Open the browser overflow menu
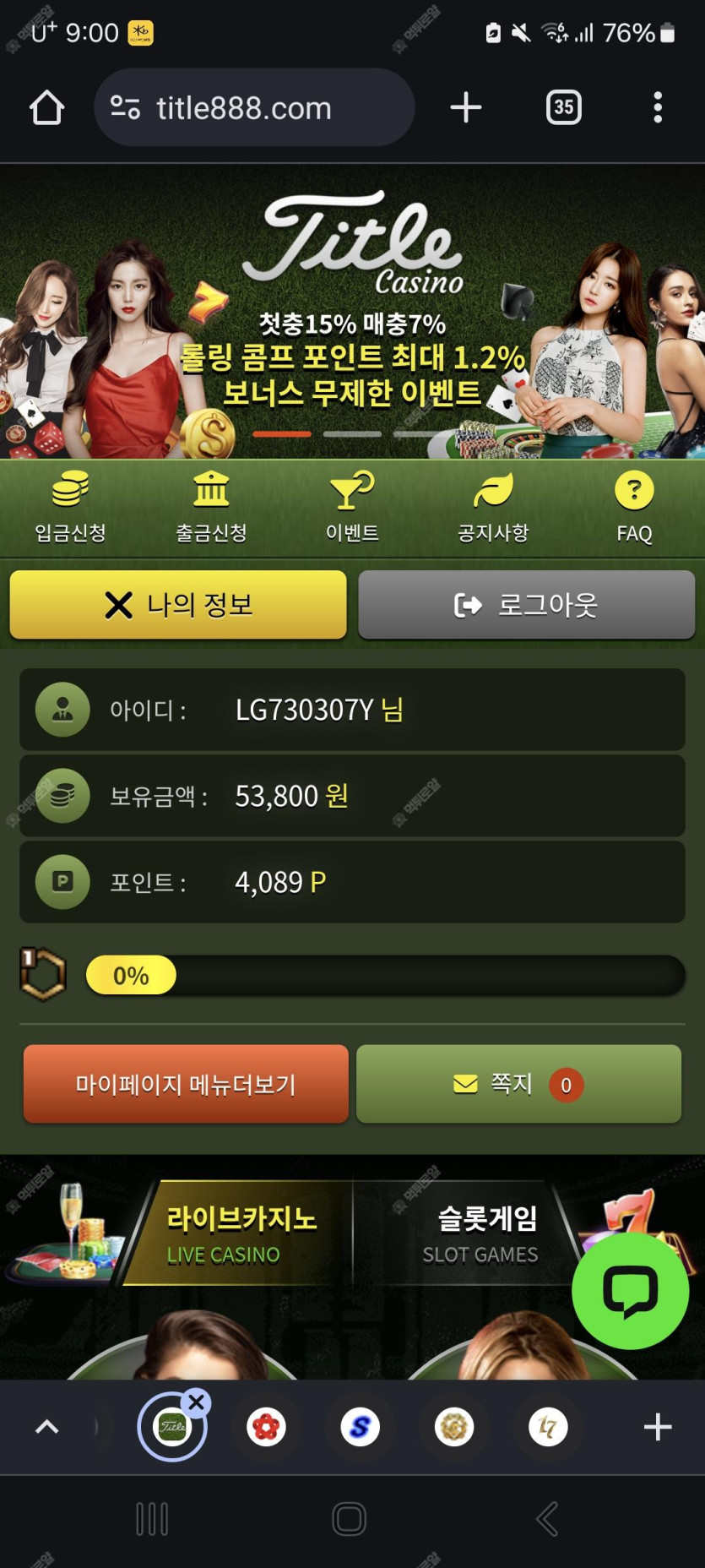Viewport: 705px width, 1568px height. pyautogui.click(x=658, y=108)
